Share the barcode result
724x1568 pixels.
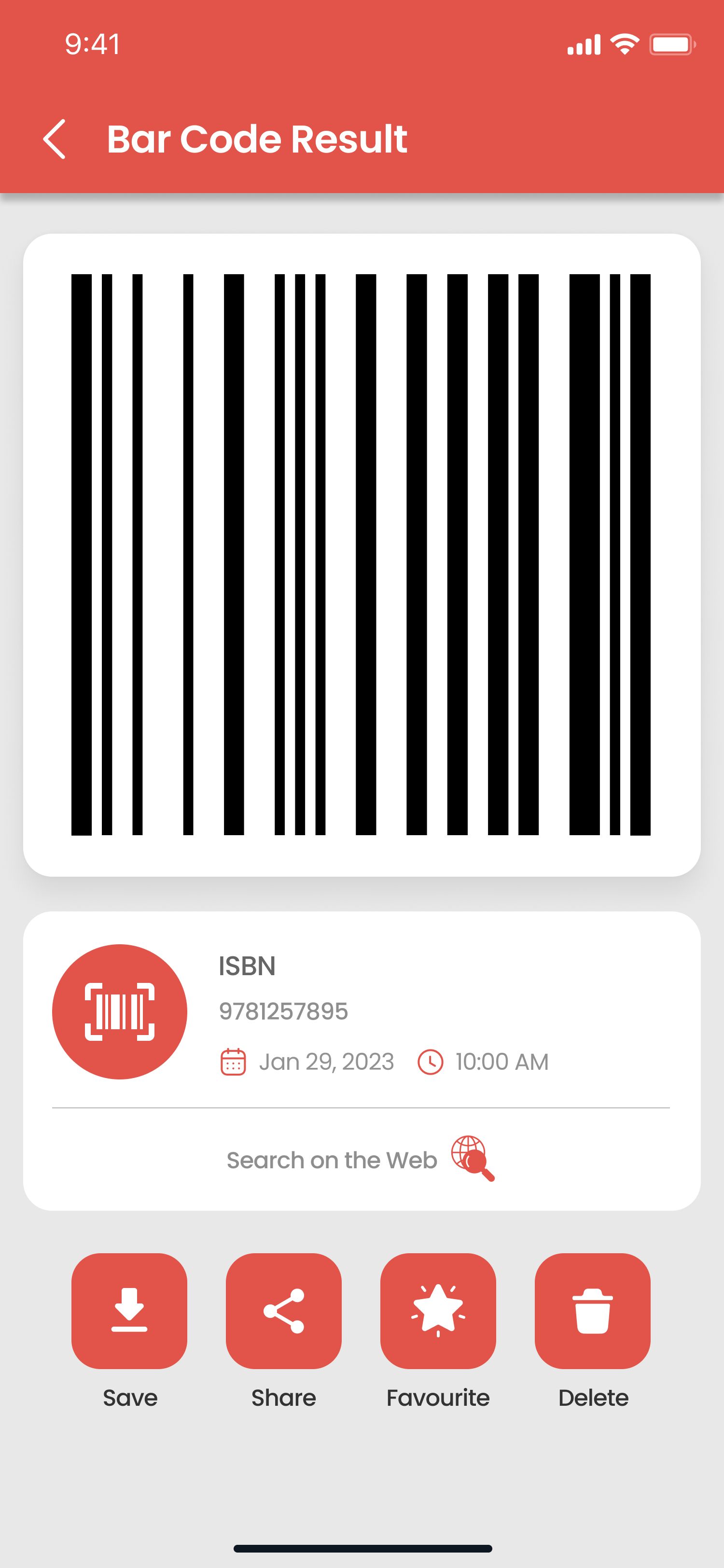click(283, 1311)
